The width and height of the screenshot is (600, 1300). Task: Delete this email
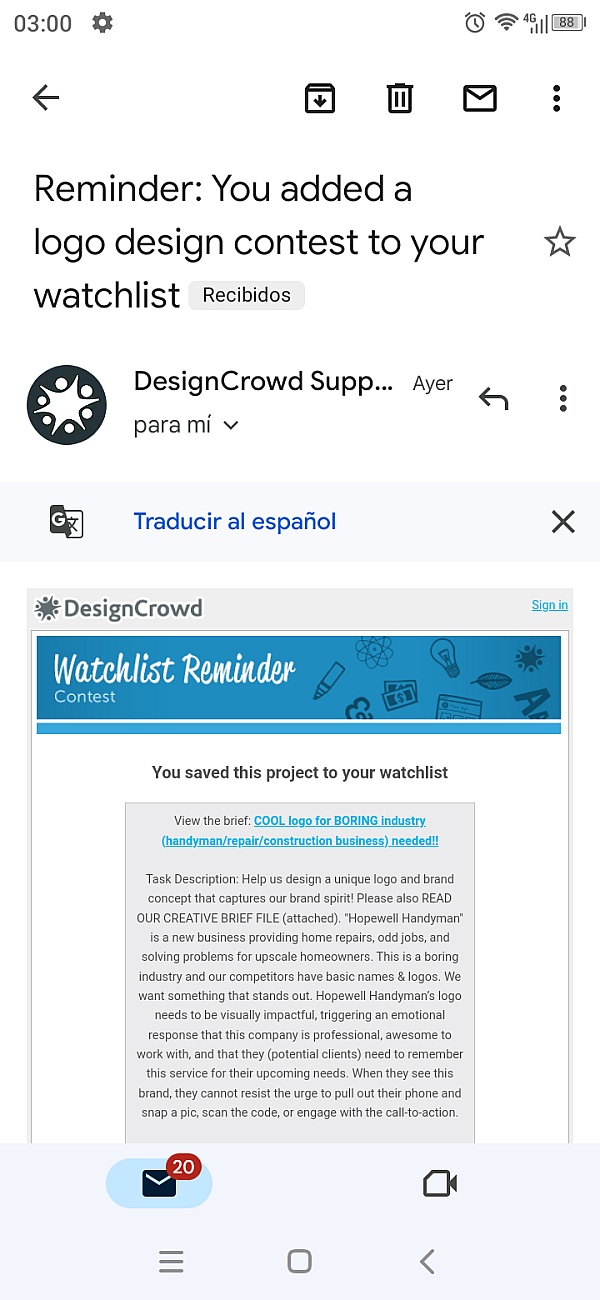point(400,97)
